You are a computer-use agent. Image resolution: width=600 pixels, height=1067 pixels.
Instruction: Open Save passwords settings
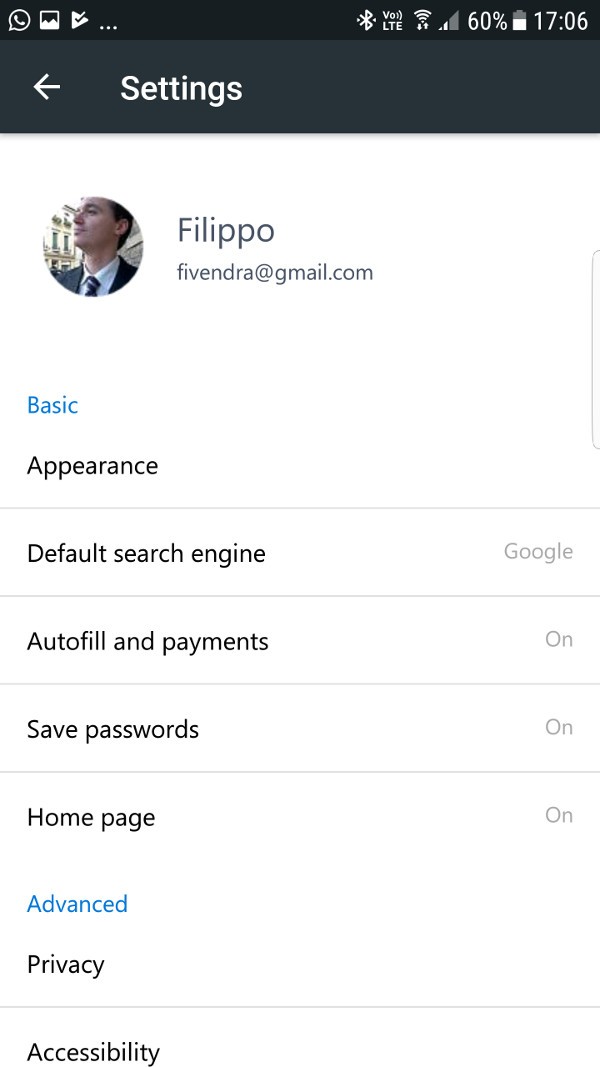coord(300,728)
